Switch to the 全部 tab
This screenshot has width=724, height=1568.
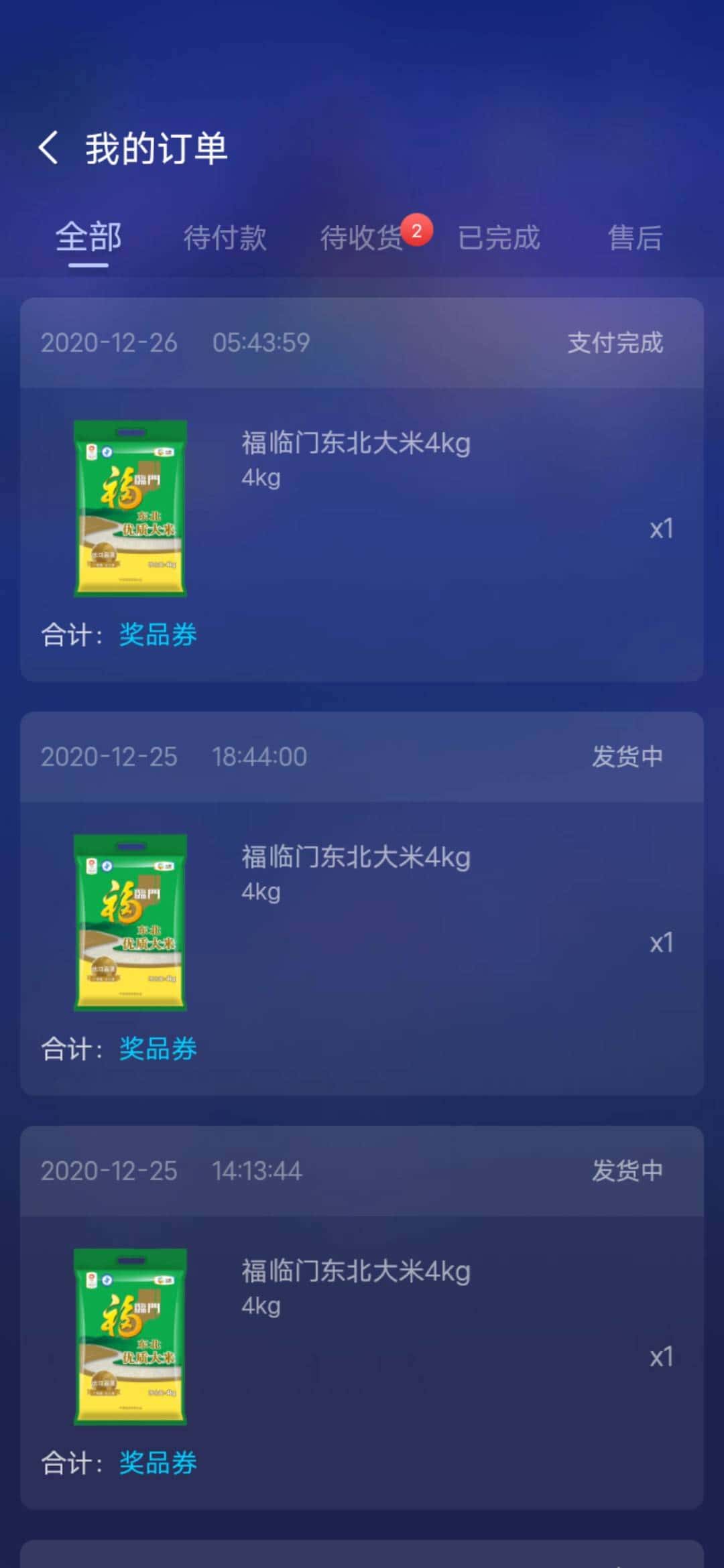89,238
